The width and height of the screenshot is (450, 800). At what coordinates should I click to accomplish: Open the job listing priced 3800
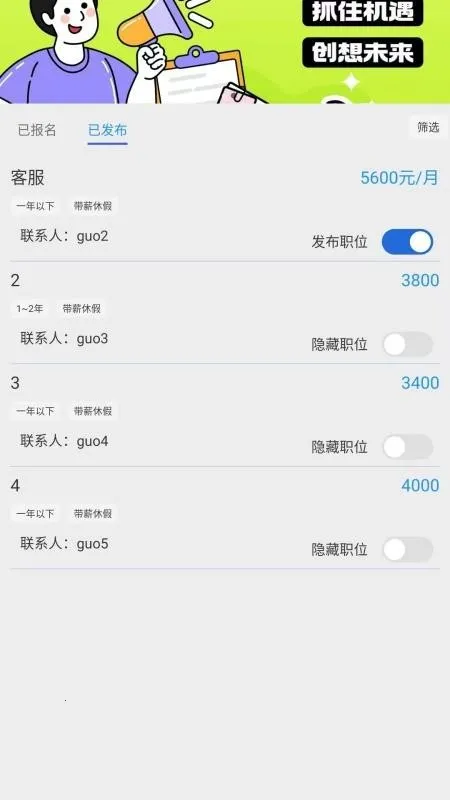click(x=224, y=313)
